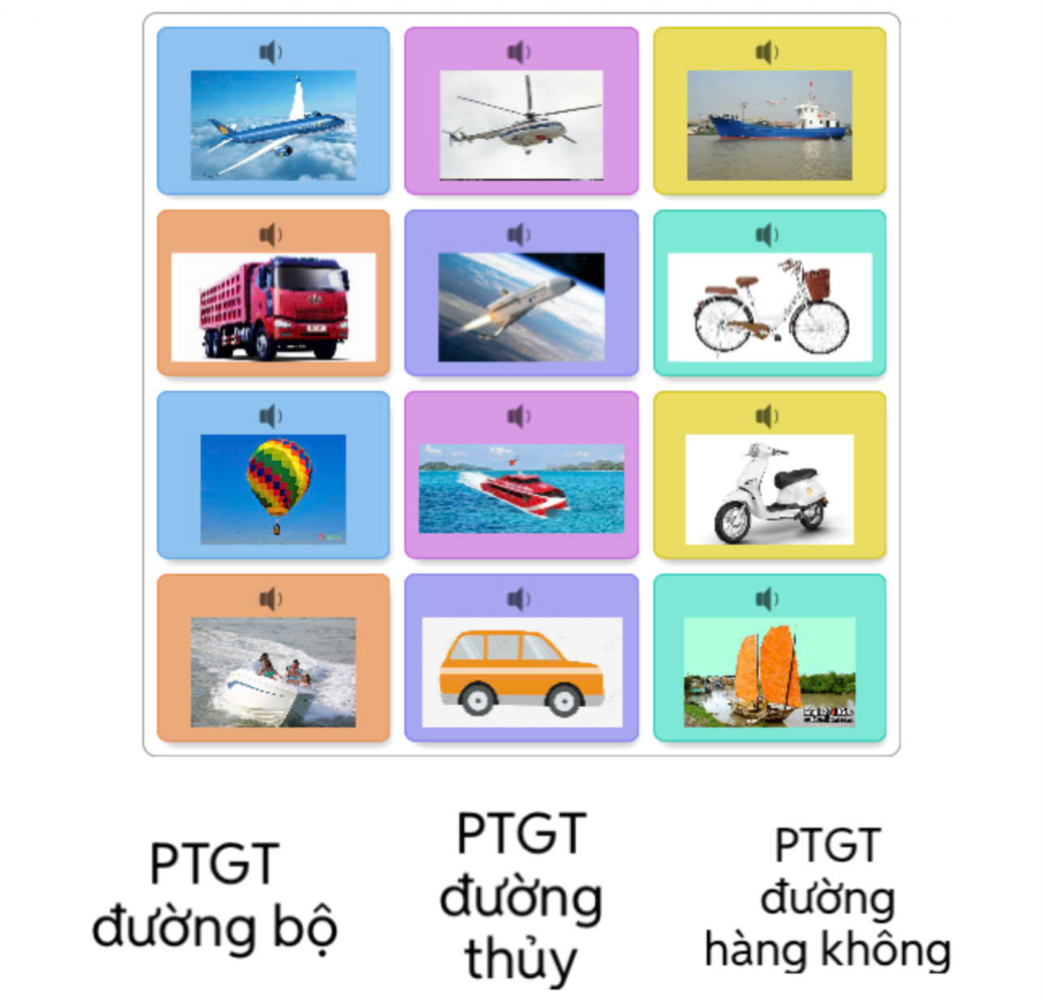Pick the red dump truck card
The height and width of the screenshot is (1000, 1043).
coord(273,307)
